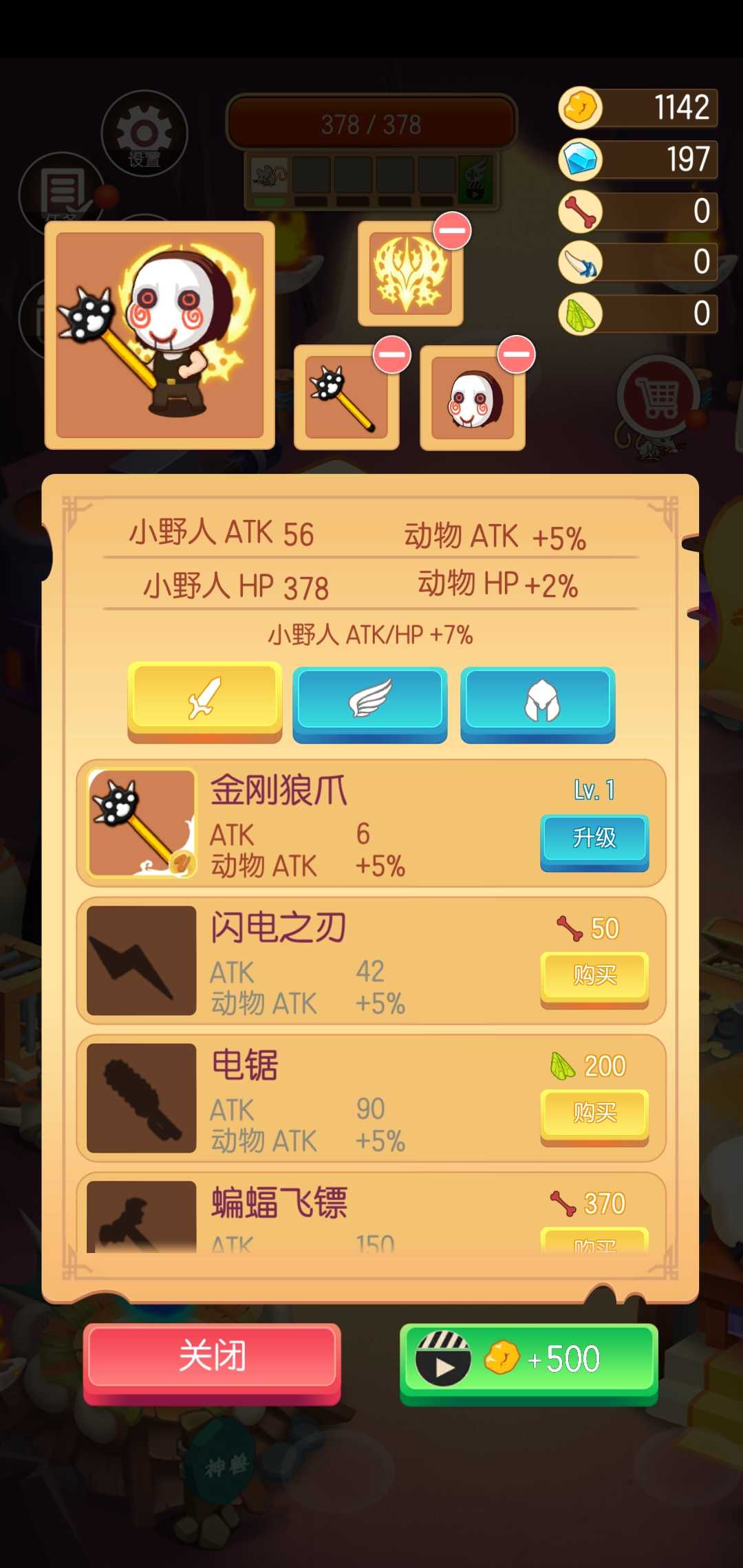This screenshot has width=743, height=1568.
Task: Tap 升级 to upgrade 金刚狼爪
Action: click(594, 839)
